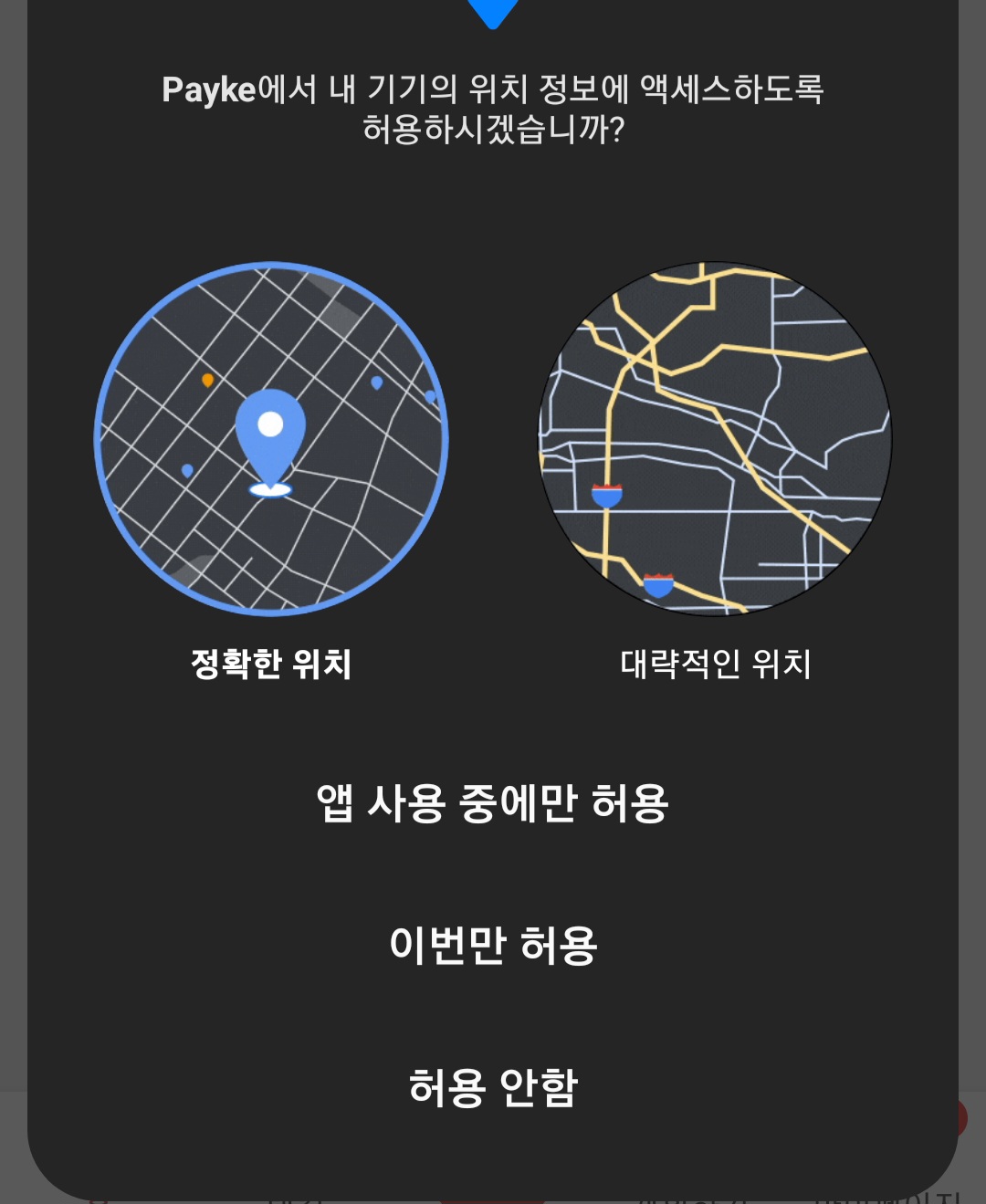The height and width of the screenshot is (1204, 986).
Task: Click the Payke permission question heading
Action: pyautogui.click(x=493, y=110)
